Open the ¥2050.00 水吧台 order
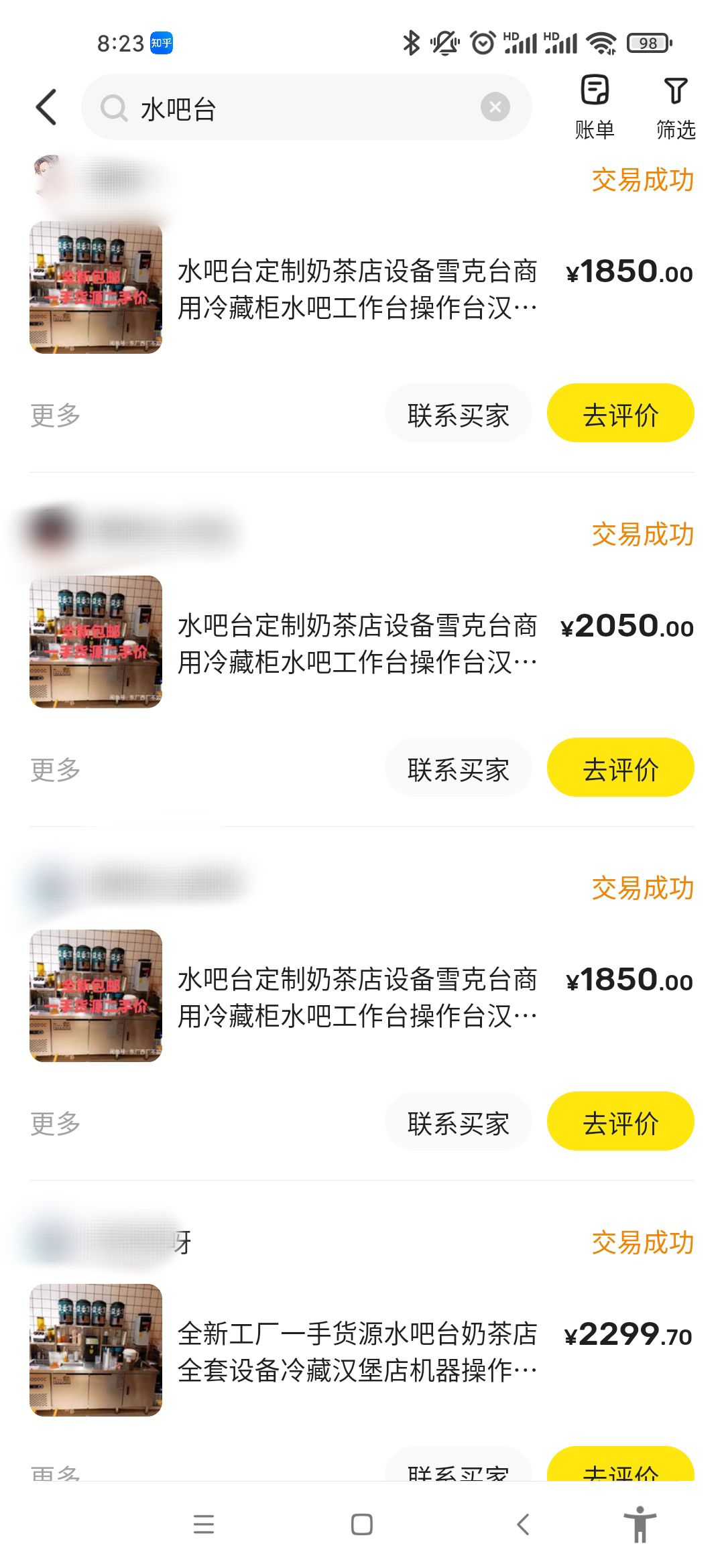This screenshot has height=1568, width=724. (357, 643)
